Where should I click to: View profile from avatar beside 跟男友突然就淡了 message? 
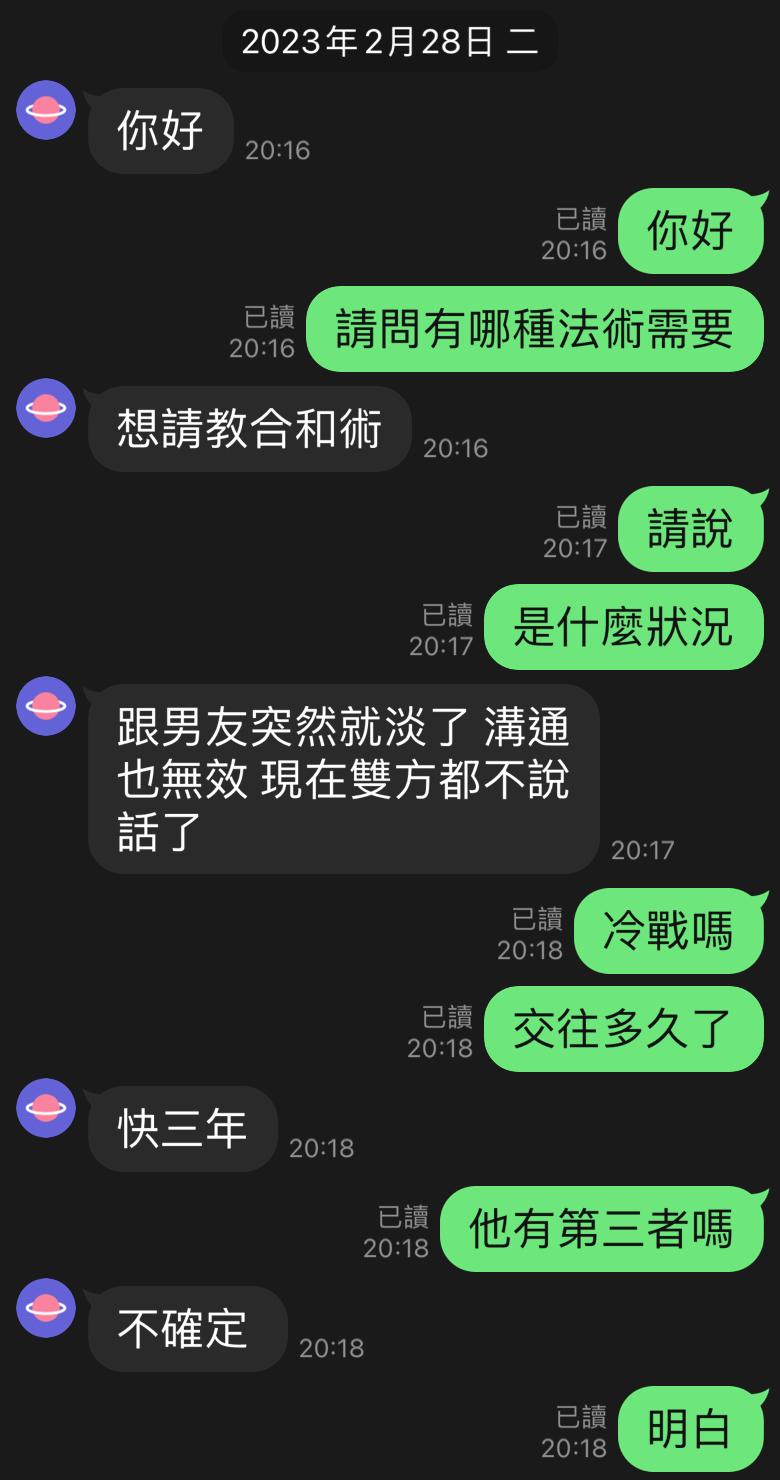pyautogui.click(x=46, y=706)
